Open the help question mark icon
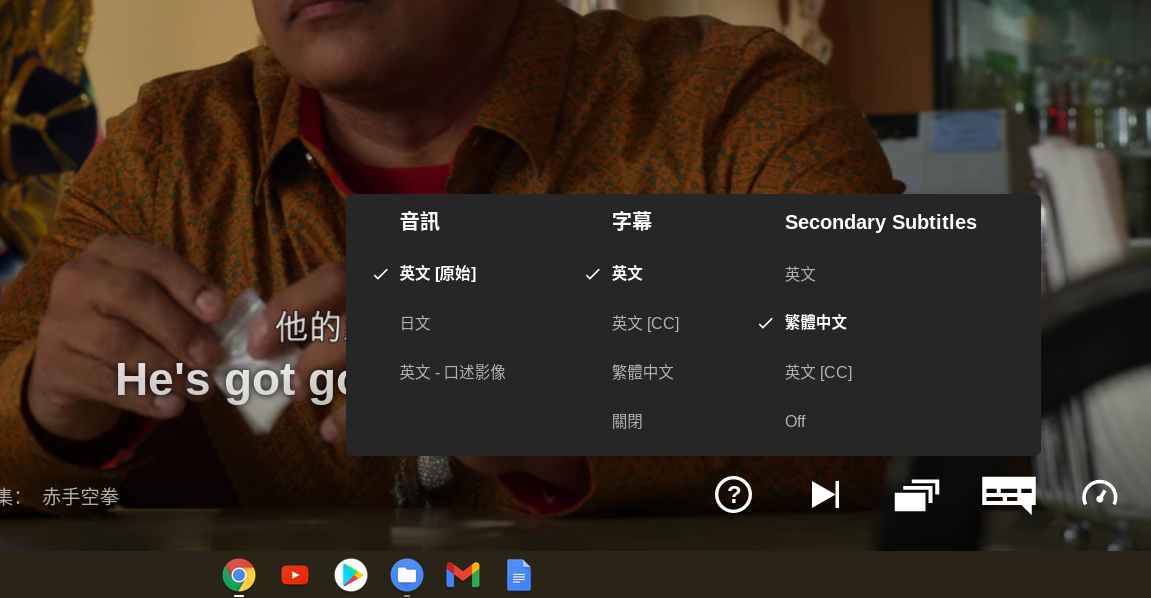Image resolution: width=1151 pixels, height=598 pixels. click(733, 494)
